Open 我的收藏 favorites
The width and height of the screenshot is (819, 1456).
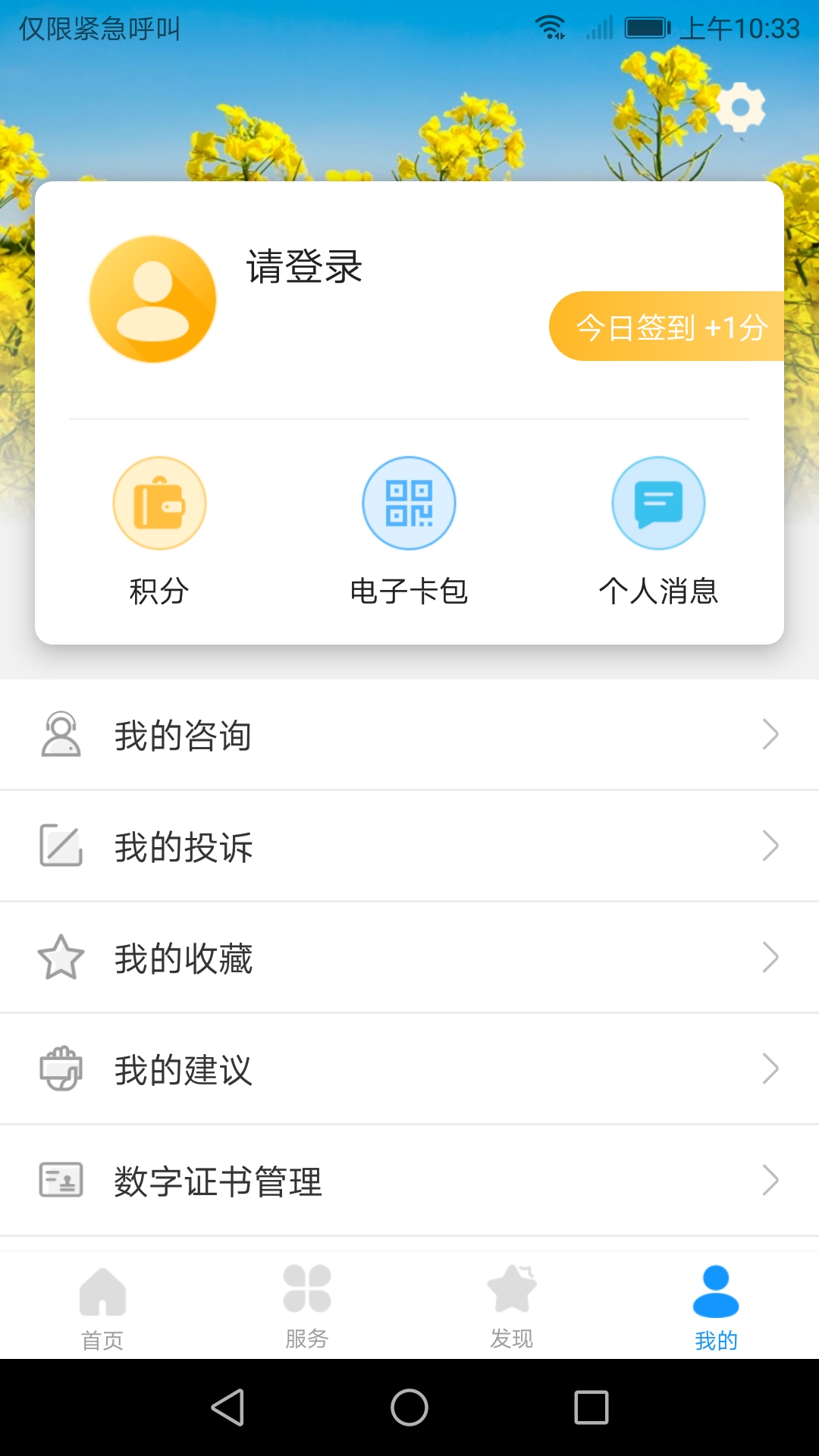[x=409, y=958]
